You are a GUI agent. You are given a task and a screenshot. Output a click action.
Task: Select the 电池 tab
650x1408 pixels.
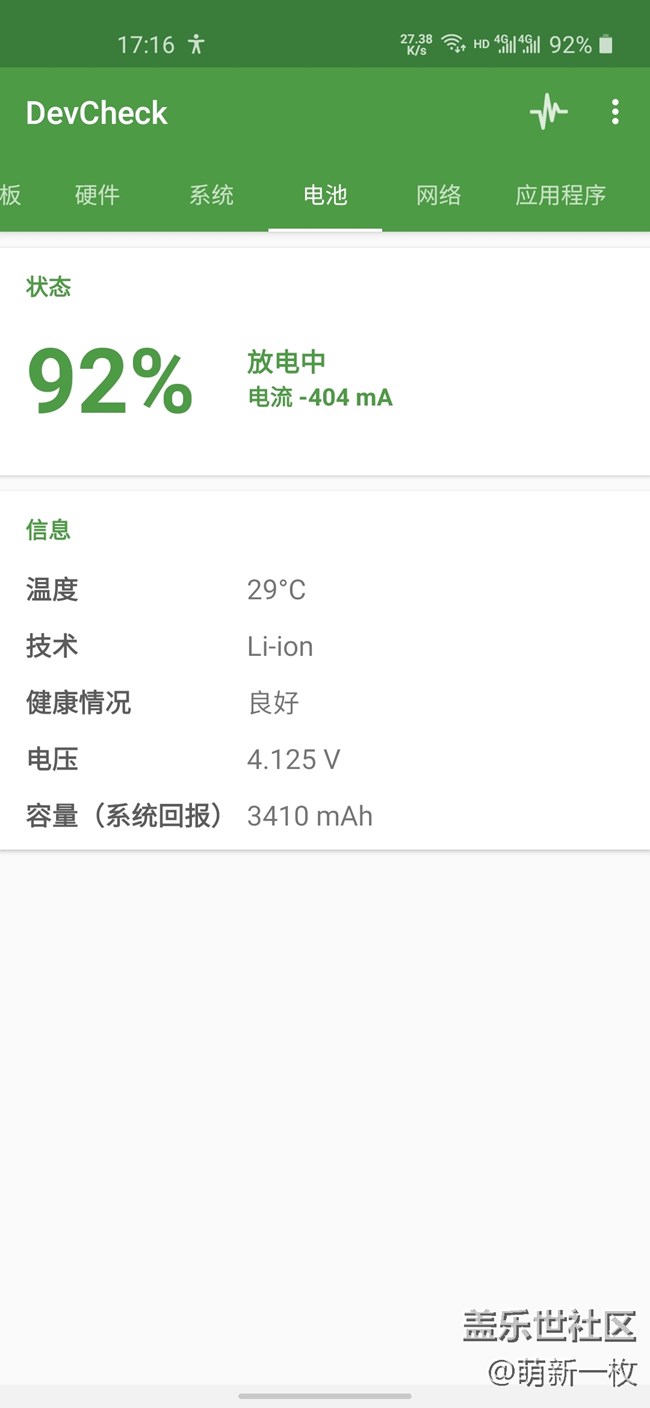pos(325,195)
